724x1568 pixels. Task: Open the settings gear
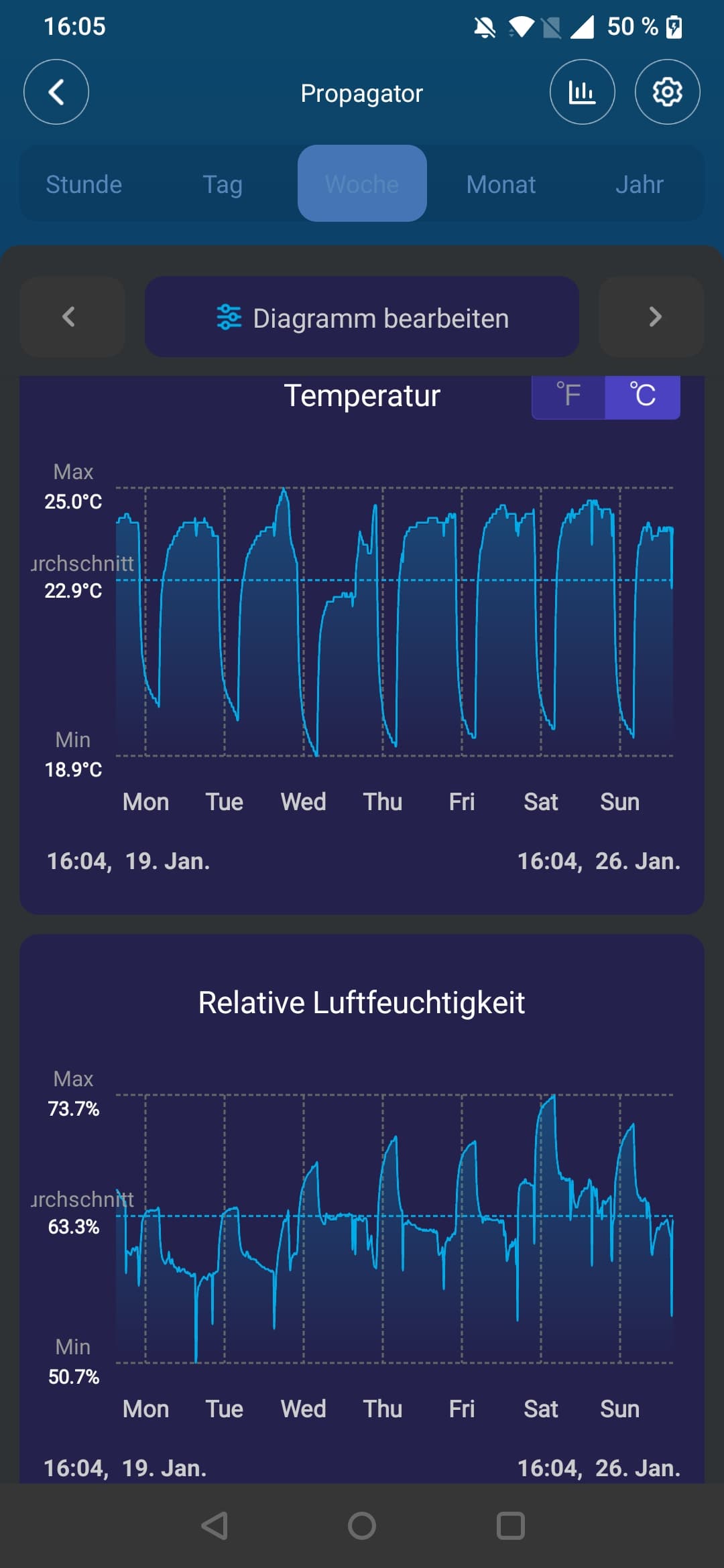click(x=667, y=92)
